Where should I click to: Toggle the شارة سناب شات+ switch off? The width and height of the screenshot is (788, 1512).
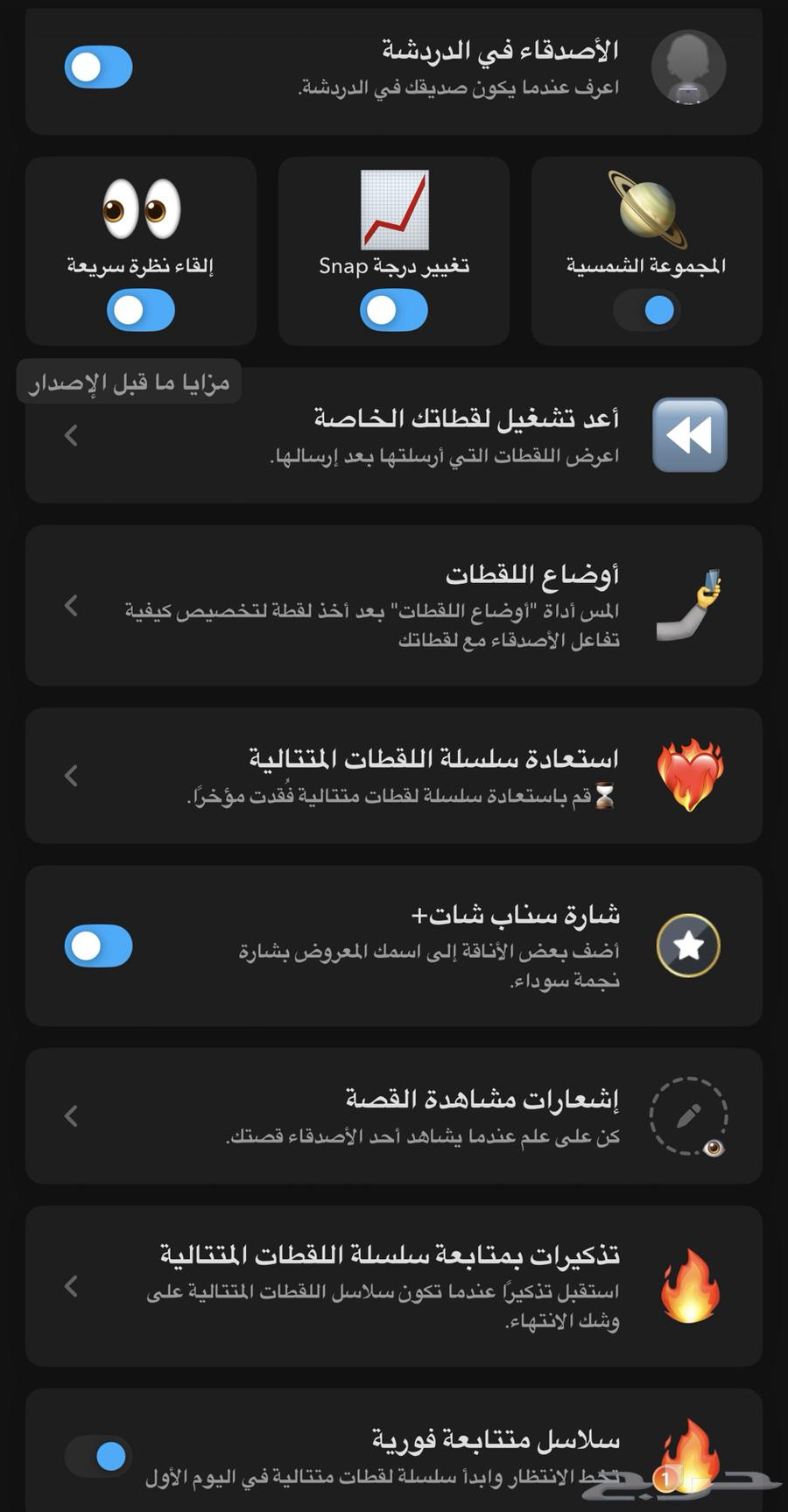[x=97, y=946]
